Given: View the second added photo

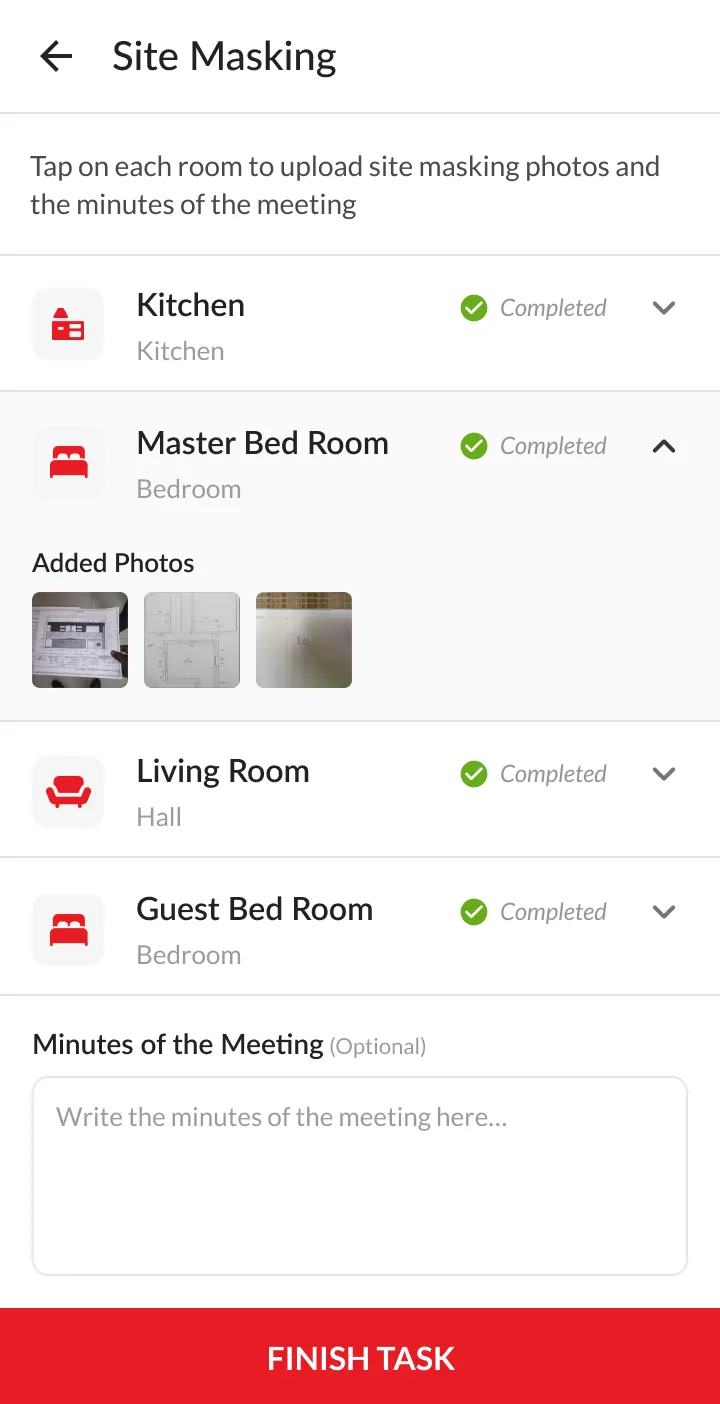Looking at the screenshot, I should coord(192,640).
